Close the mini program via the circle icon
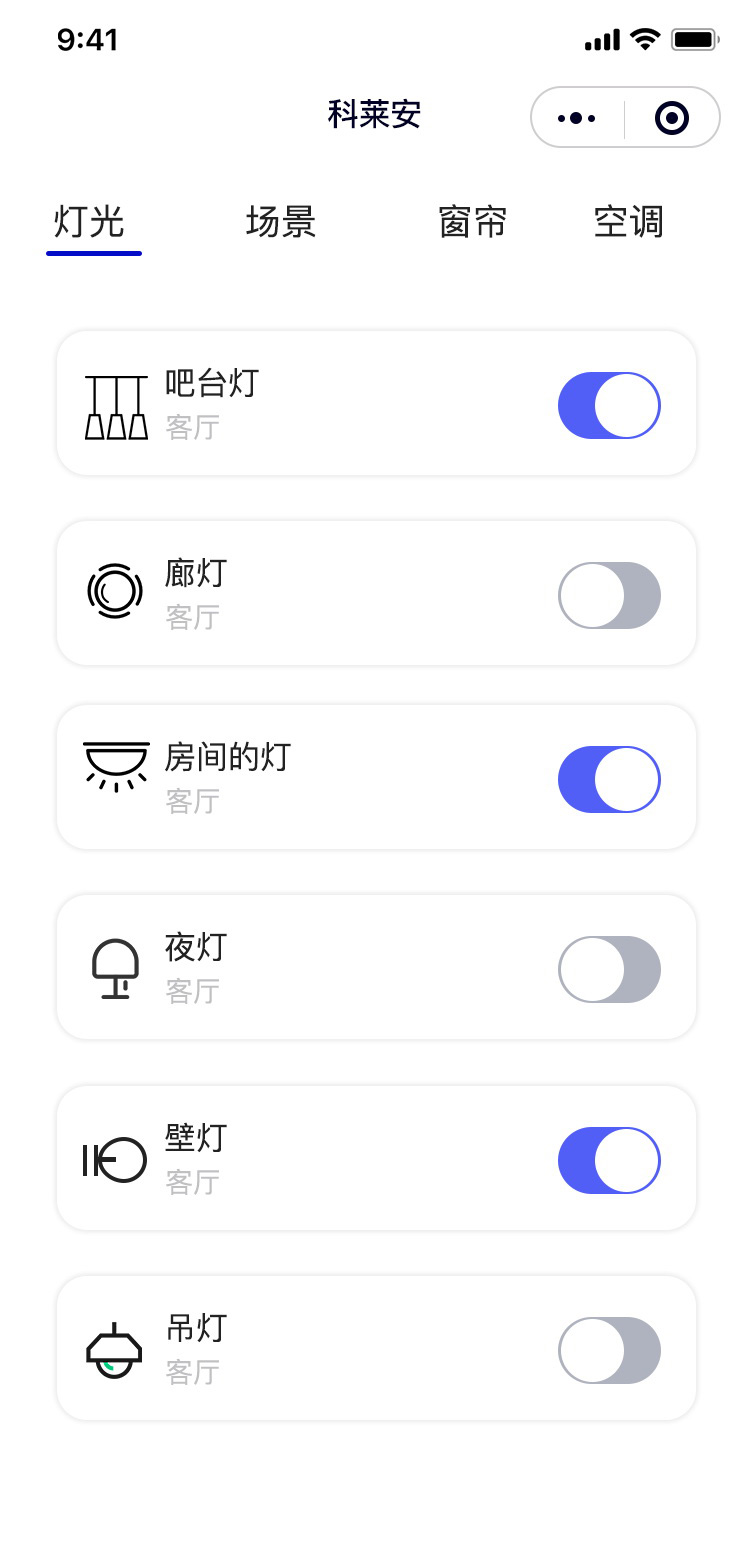 672,118
